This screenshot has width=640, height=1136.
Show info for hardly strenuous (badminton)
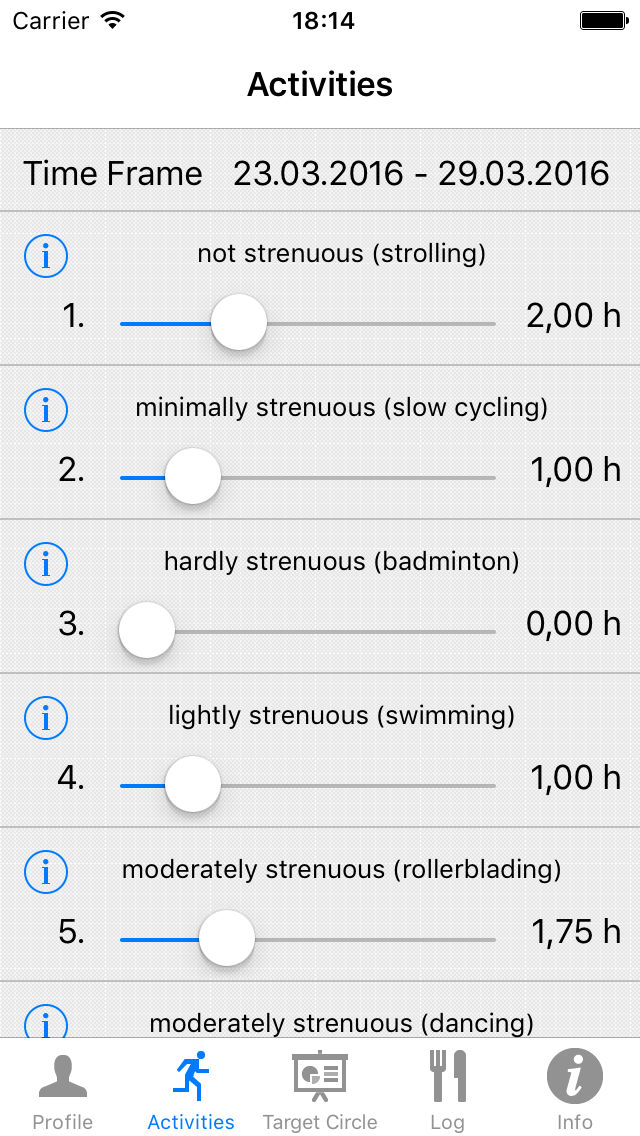[x=46, y=564]
